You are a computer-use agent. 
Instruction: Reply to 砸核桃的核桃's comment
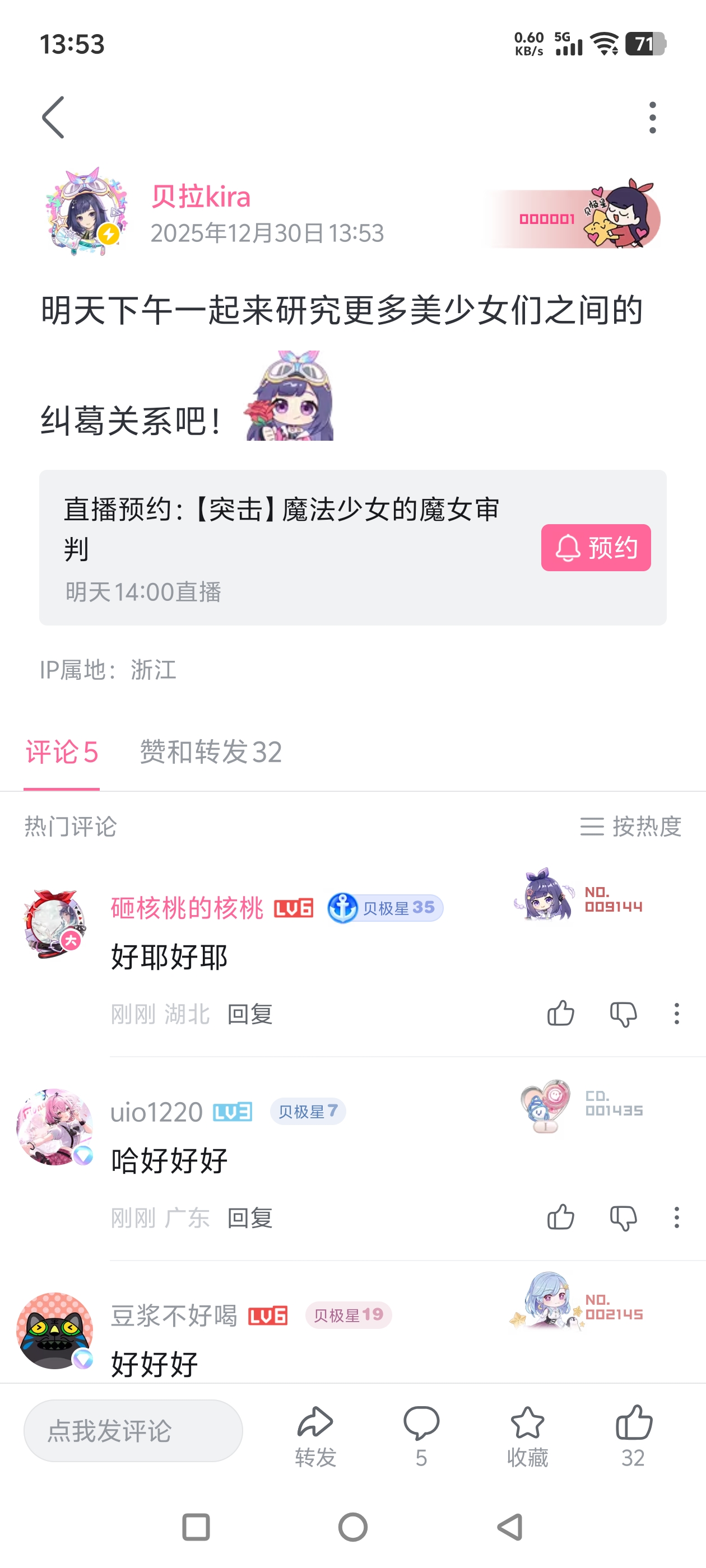[x=250, y=1014]
